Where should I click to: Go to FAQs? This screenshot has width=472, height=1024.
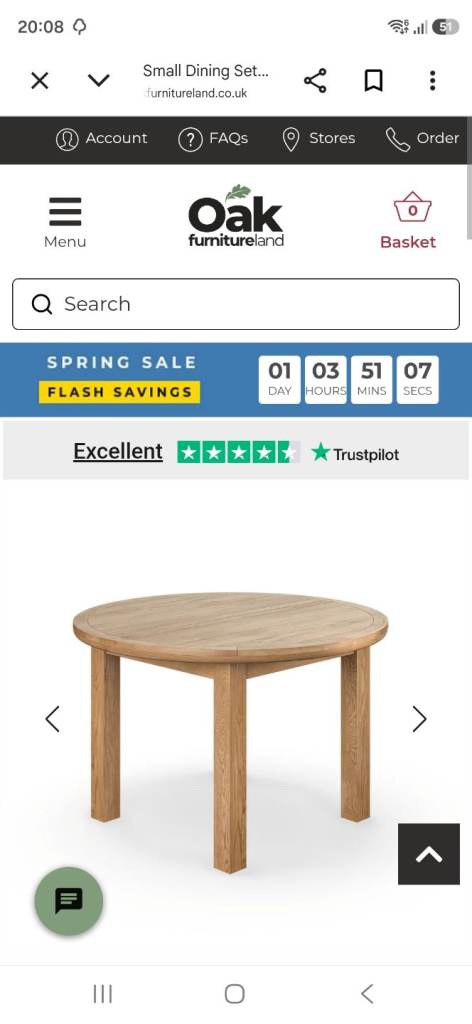click(x=213, y=139)
